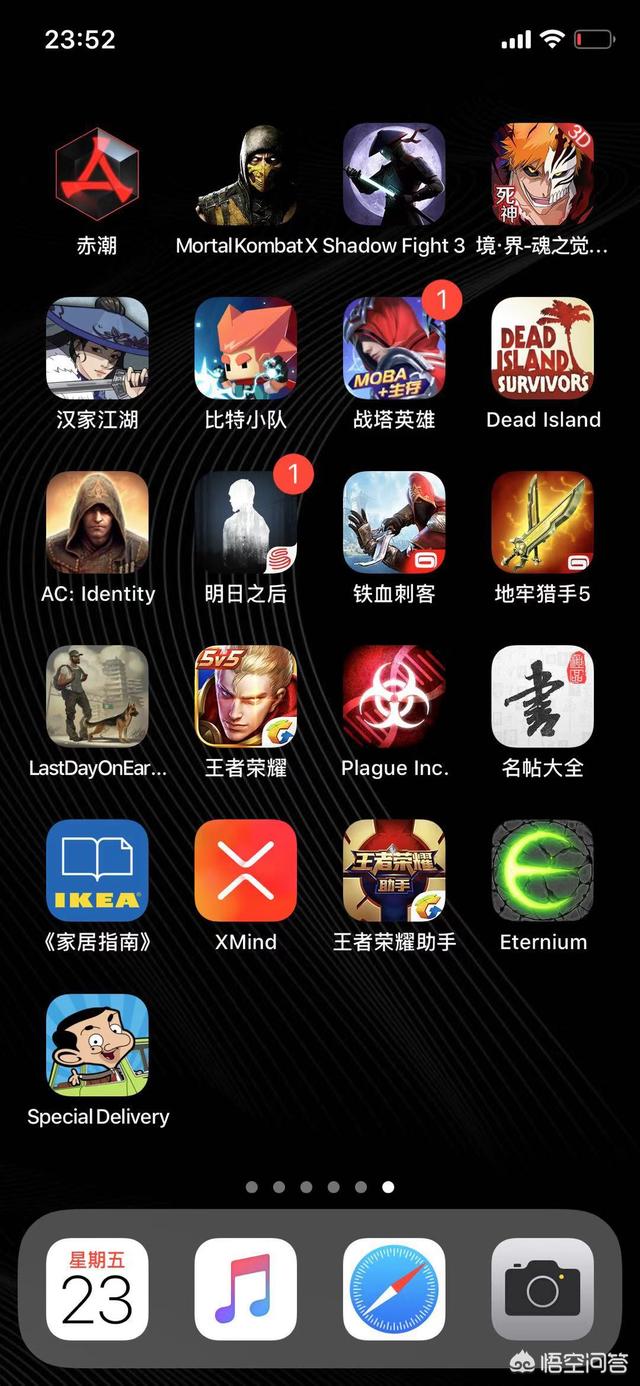This screenshot has height=1386, width=640.
Task: Launch Mr. Bean Special Delivery
Action: [x=97, y=1045]
